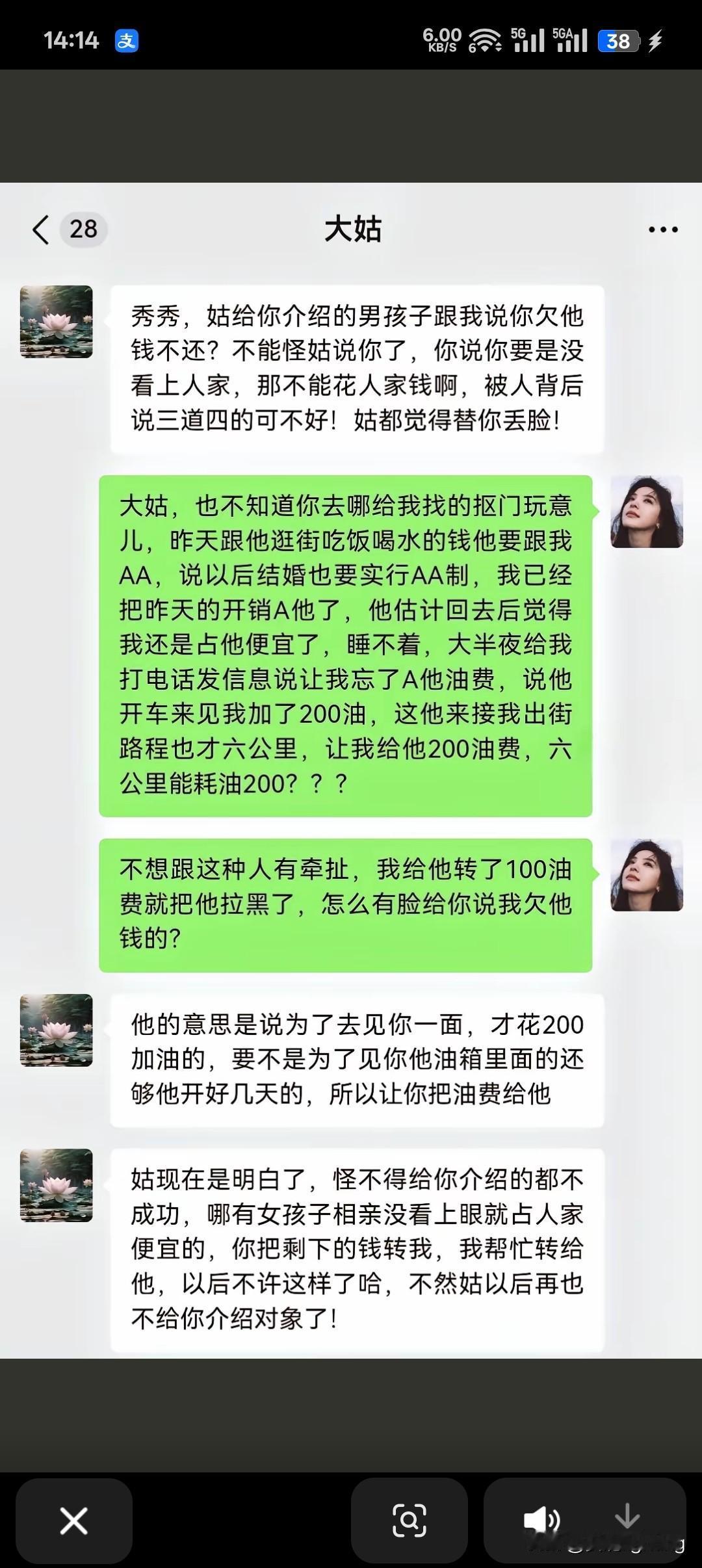702x1568 pixels.
Task: Open the more options menu via three dots
Action: click(662, 229)
